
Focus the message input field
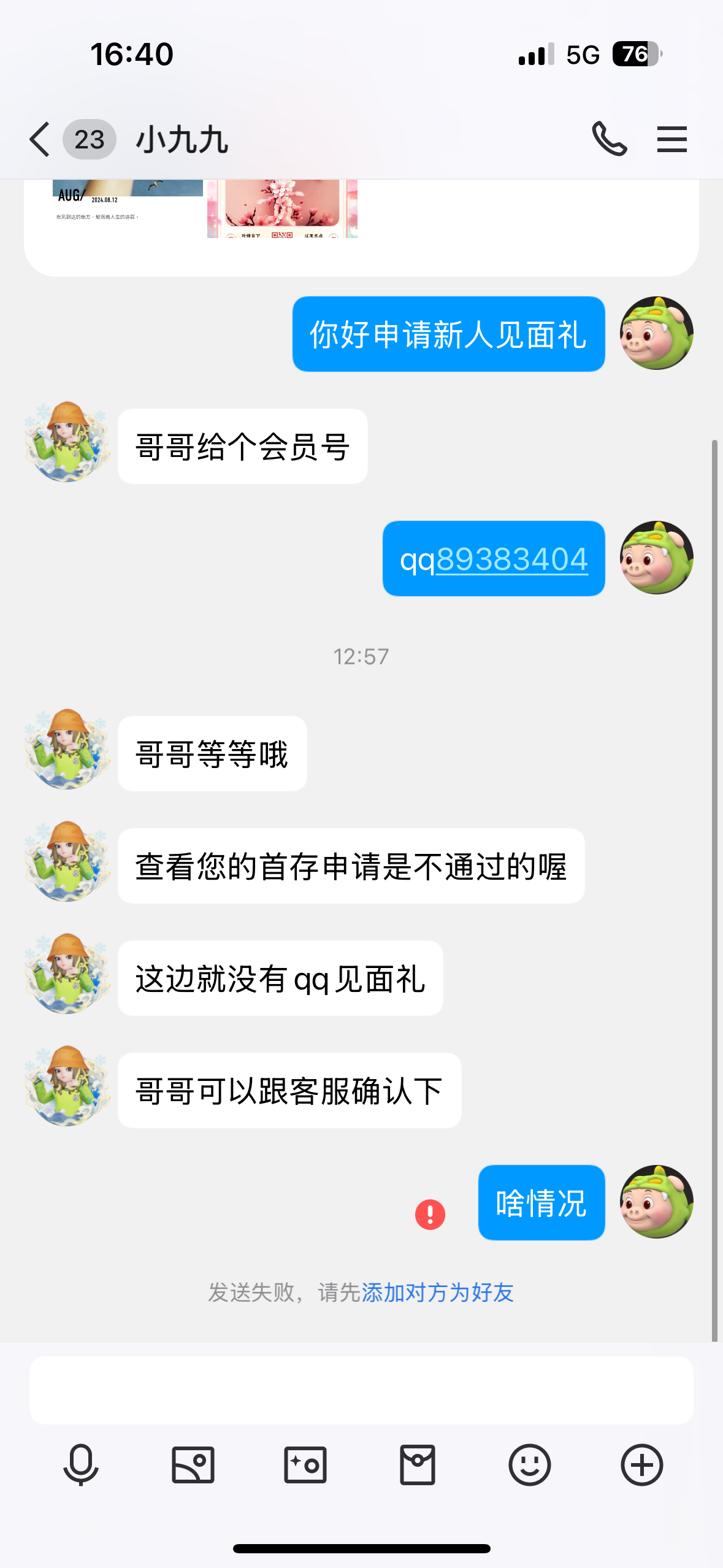pos(361,1390)
